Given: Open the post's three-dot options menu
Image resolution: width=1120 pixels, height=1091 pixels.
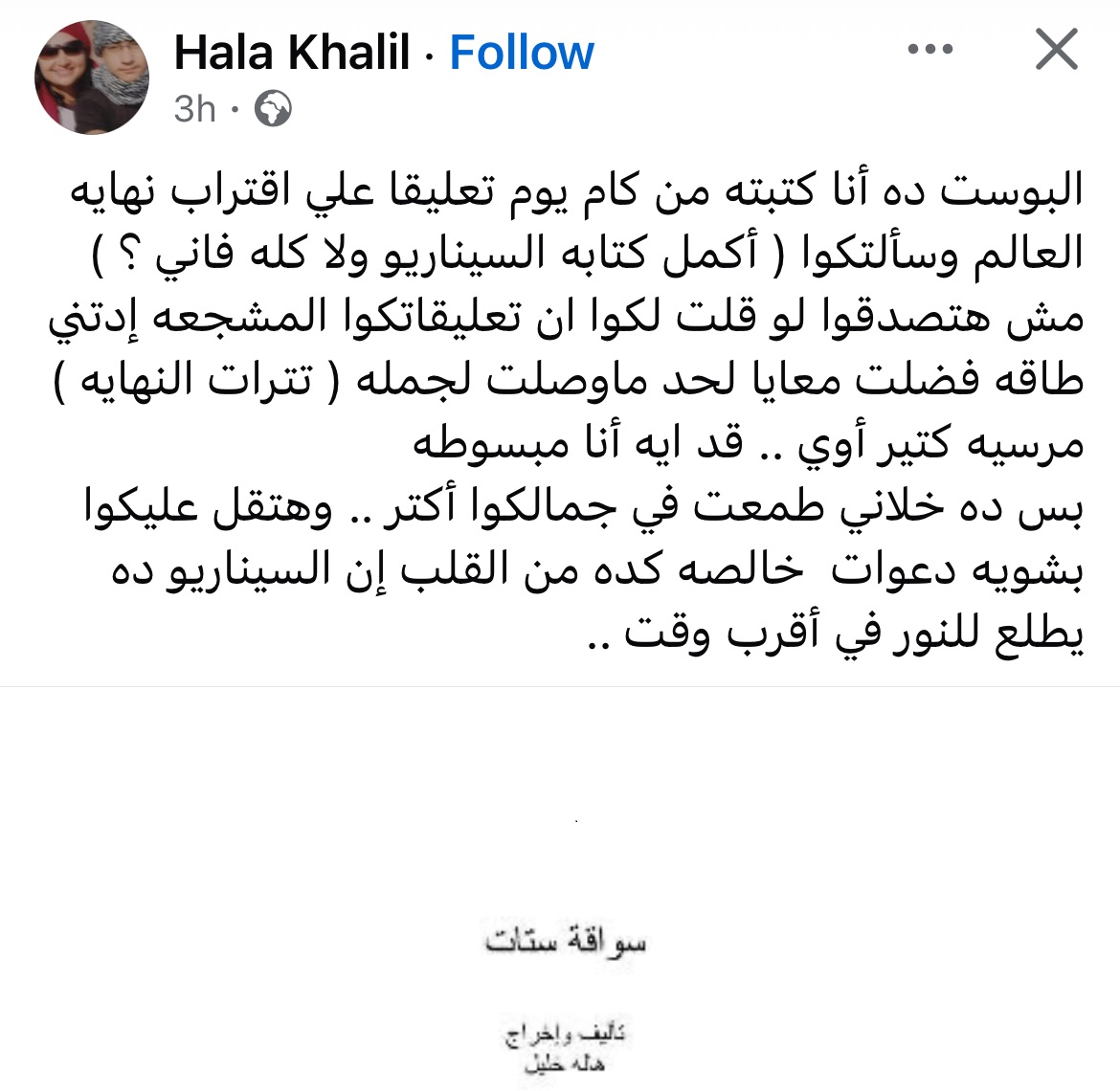Looking at the screenshot, I should point(930,50).
